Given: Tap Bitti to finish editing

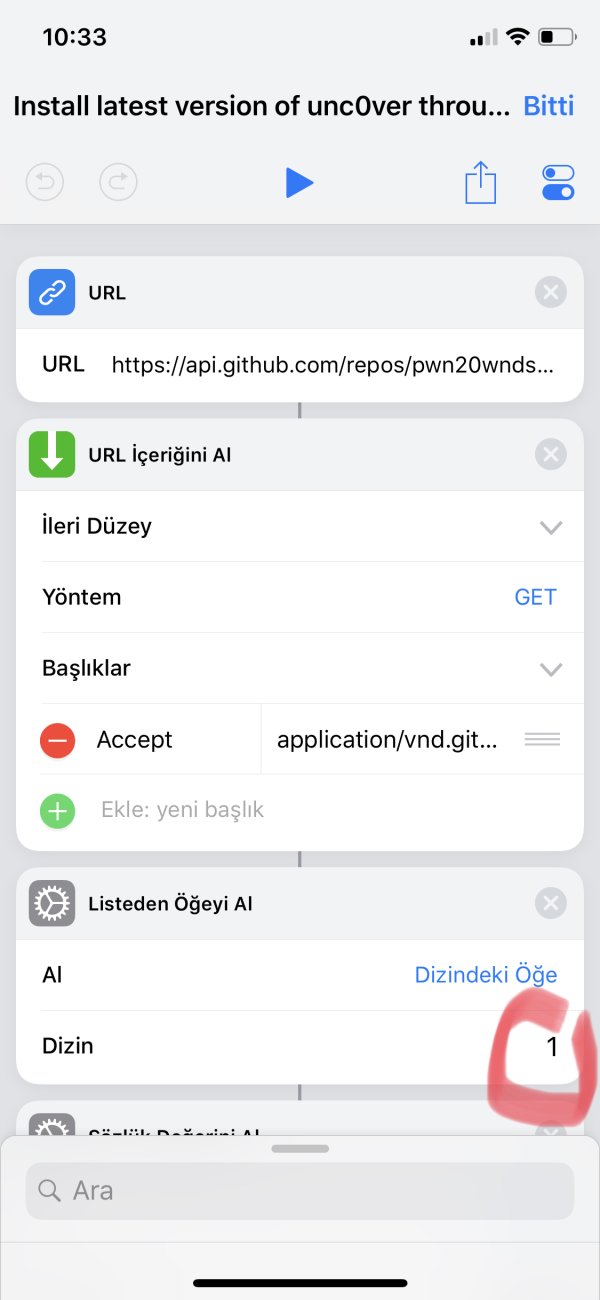Looking at the screenshot, I should pos(548,107).
